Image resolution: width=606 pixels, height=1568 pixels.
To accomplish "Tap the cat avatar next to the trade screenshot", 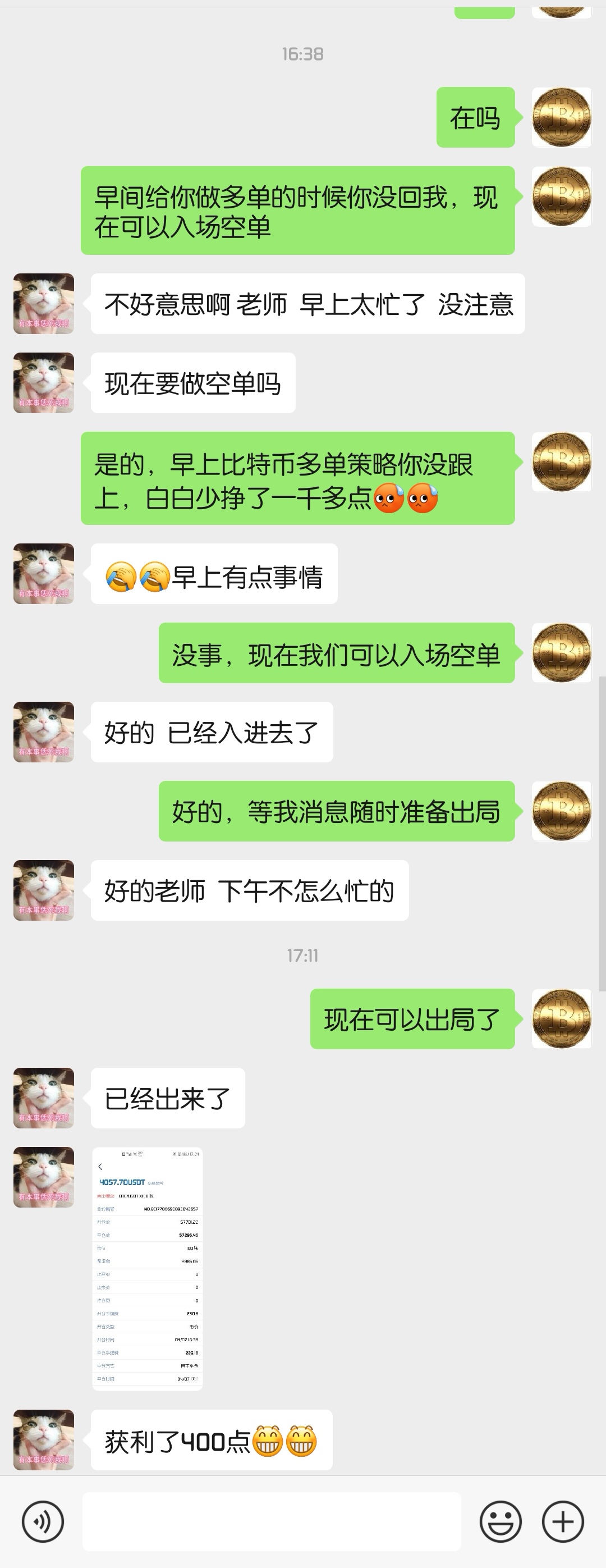I will point(43,1178).
